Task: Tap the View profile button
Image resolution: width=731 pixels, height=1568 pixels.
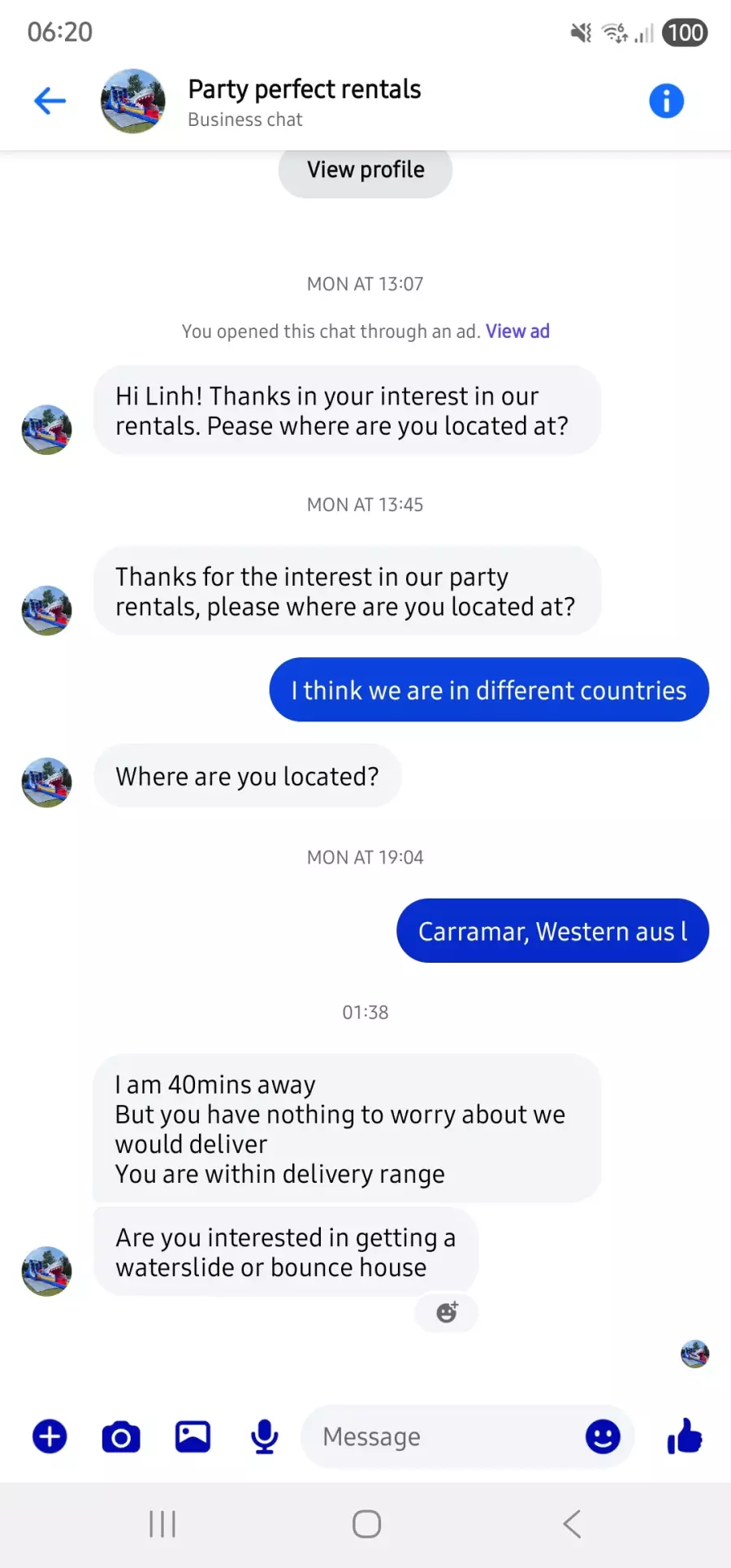Action: coord(365,170)
